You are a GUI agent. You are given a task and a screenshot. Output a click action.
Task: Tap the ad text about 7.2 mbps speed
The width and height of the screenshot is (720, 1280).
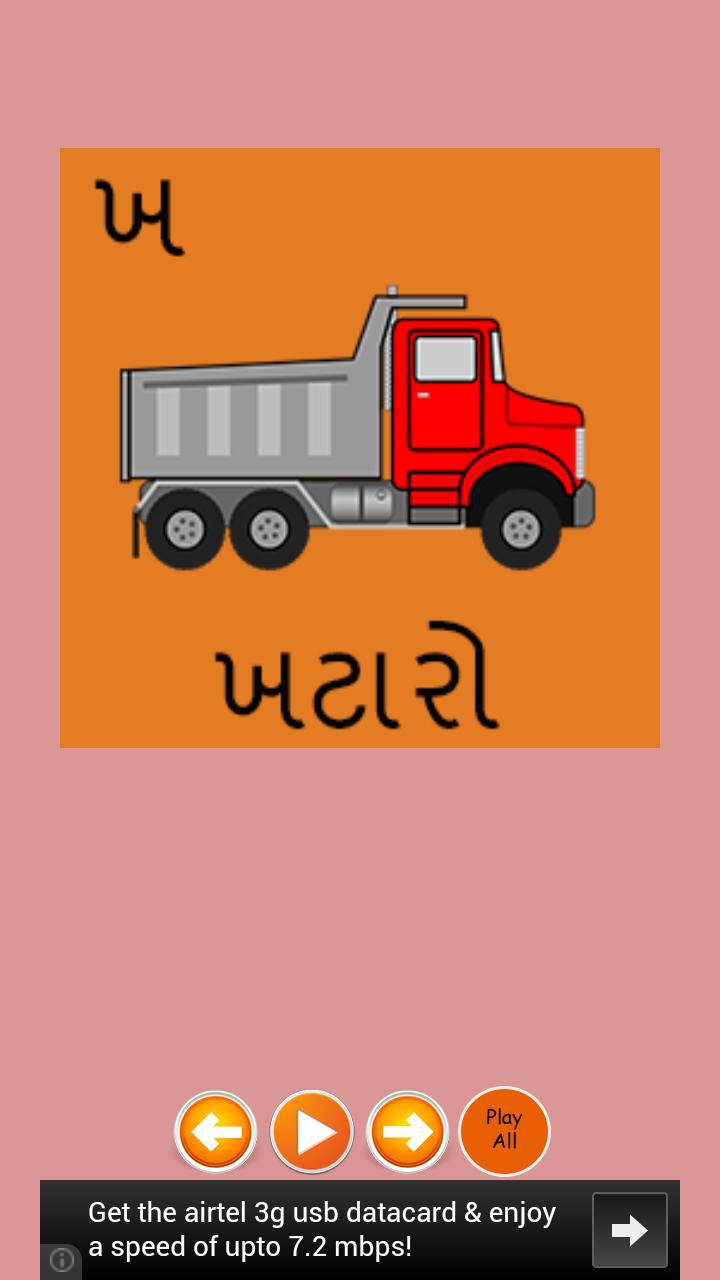pyautogui.click(x=253, y=1246)
